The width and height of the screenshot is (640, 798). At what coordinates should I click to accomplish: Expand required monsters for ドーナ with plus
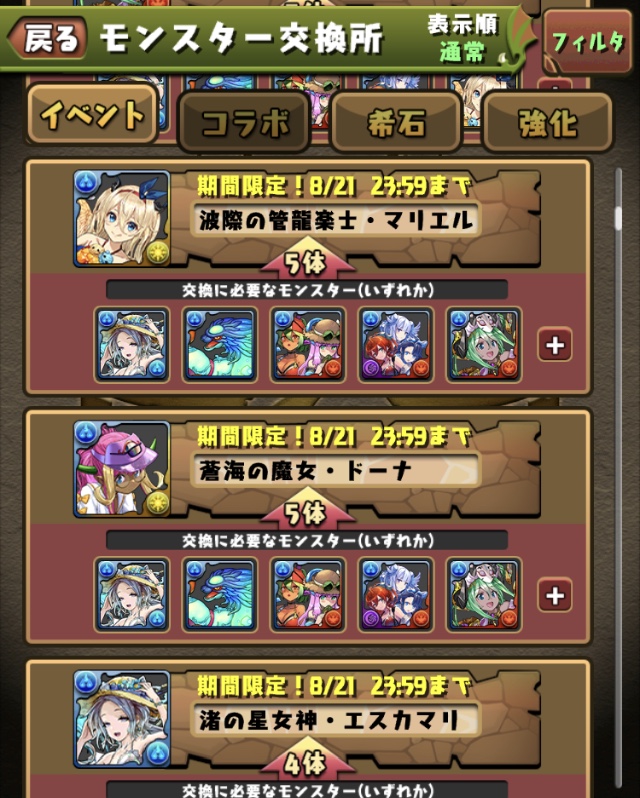[x=555, y=595]
